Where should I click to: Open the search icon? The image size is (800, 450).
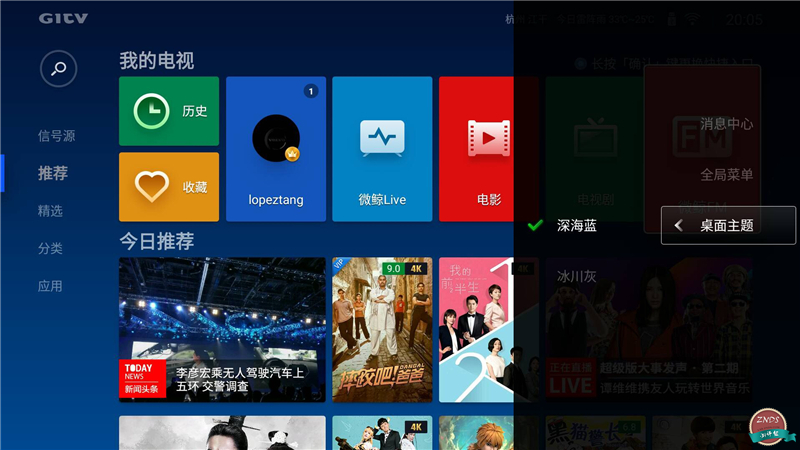58,68
